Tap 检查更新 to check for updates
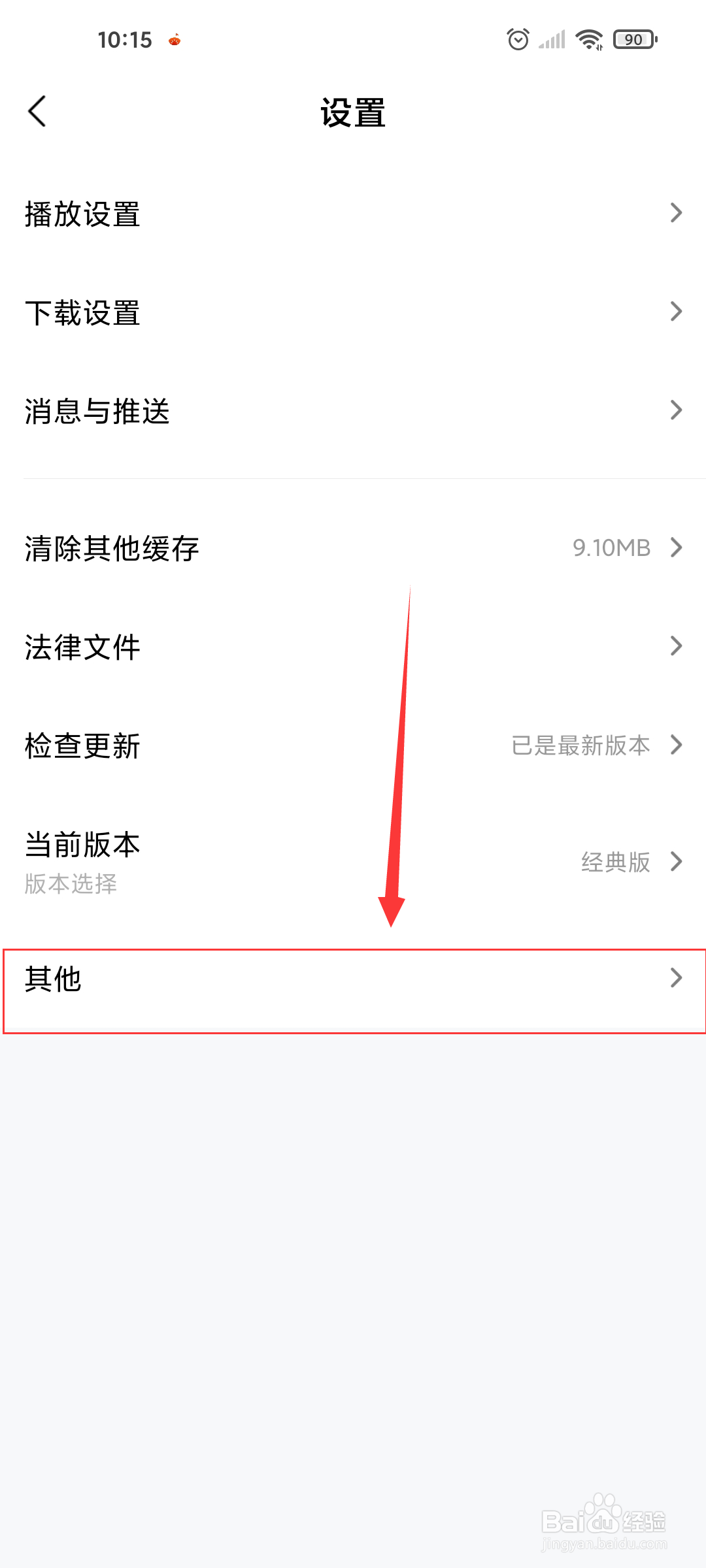706x1568 pixels. point(81,745)
